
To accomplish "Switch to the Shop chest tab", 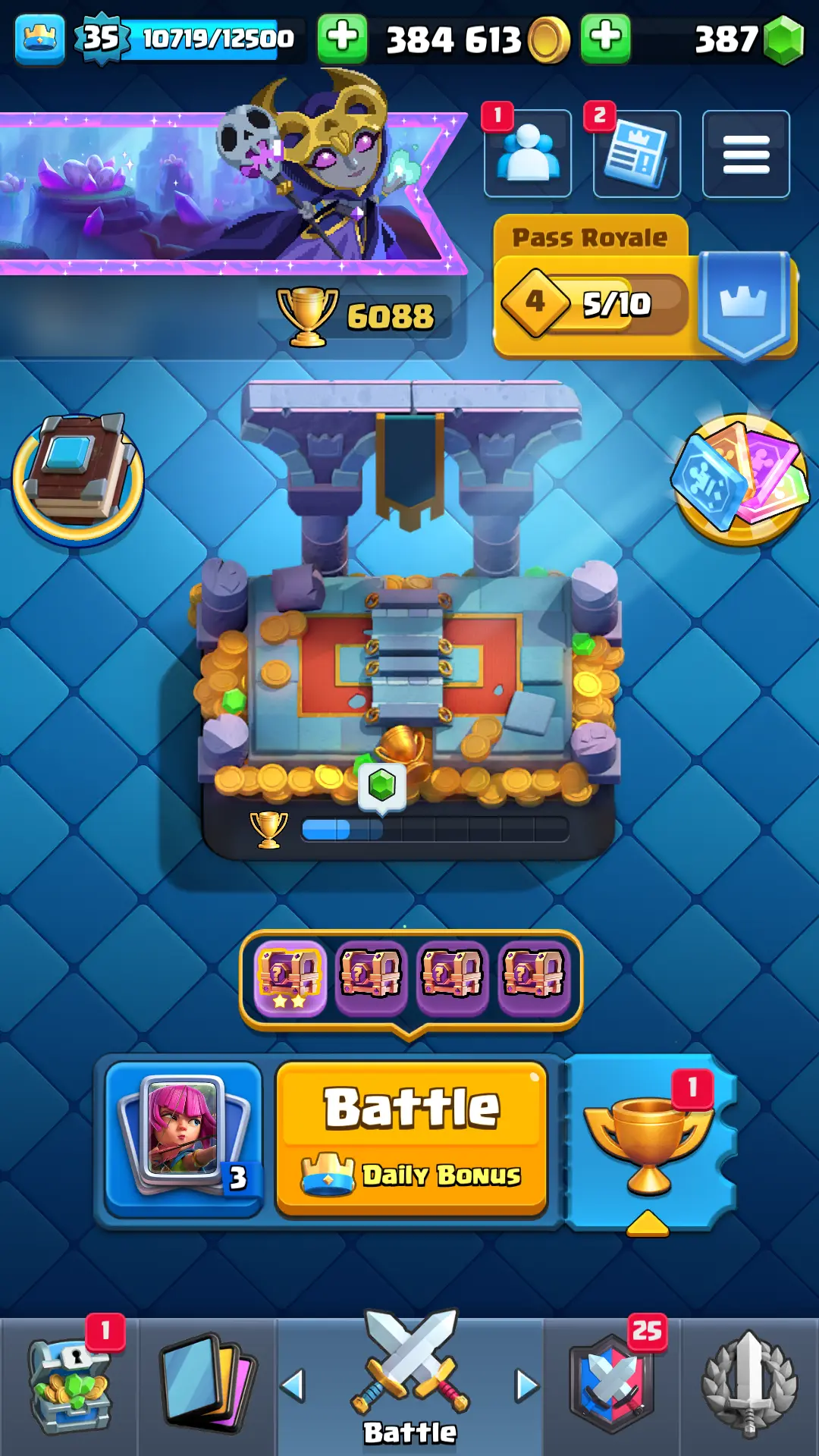I will [x=70, y=1386].
